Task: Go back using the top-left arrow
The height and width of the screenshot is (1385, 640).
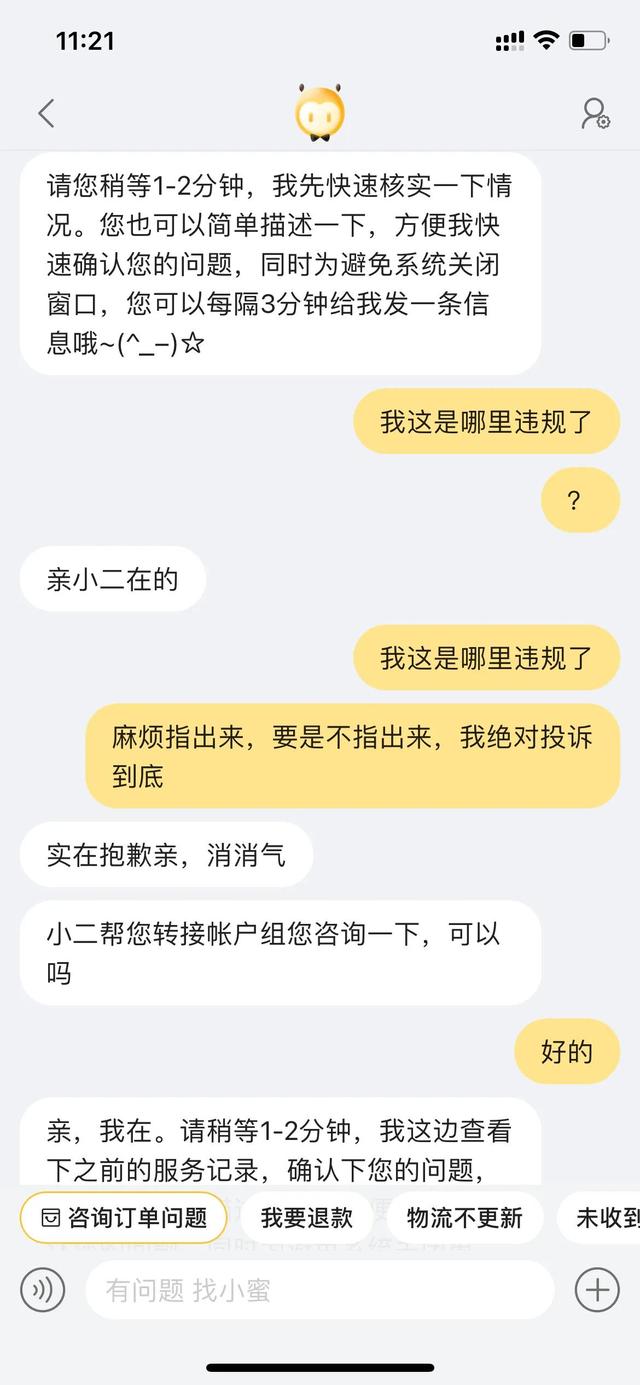Action: (x=46, y=113)
